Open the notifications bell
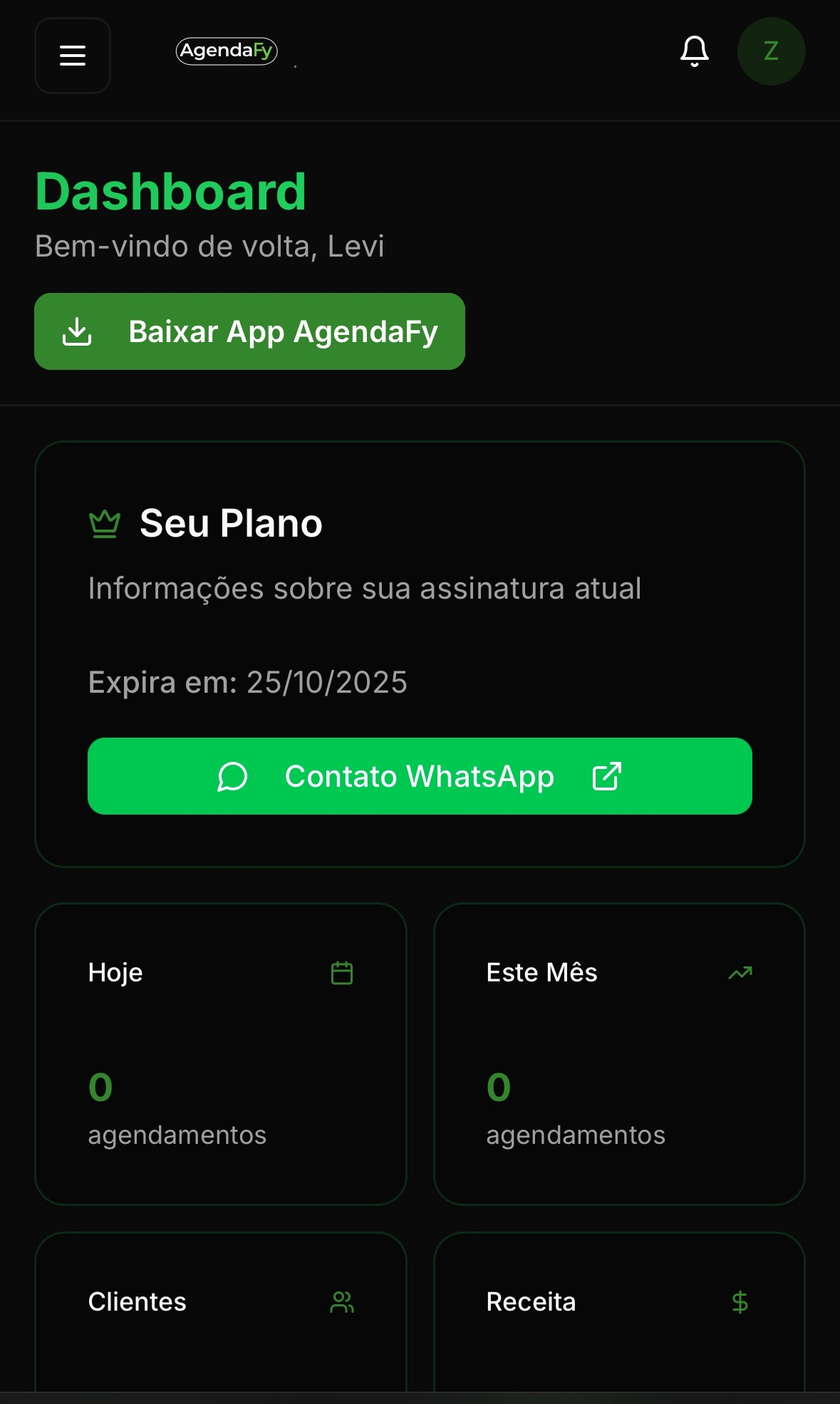Viewport: 840px width, 1404px height. 694,51
